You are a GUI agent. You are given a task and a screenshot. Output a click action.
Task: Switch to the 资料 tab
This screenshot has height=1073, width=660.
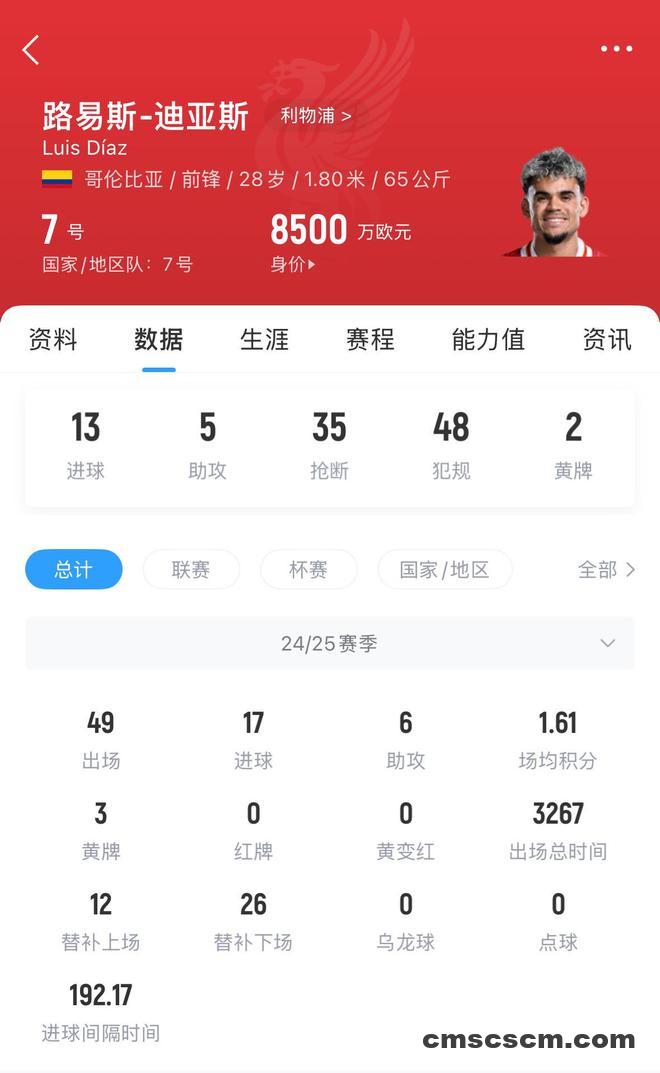[53, 340]
